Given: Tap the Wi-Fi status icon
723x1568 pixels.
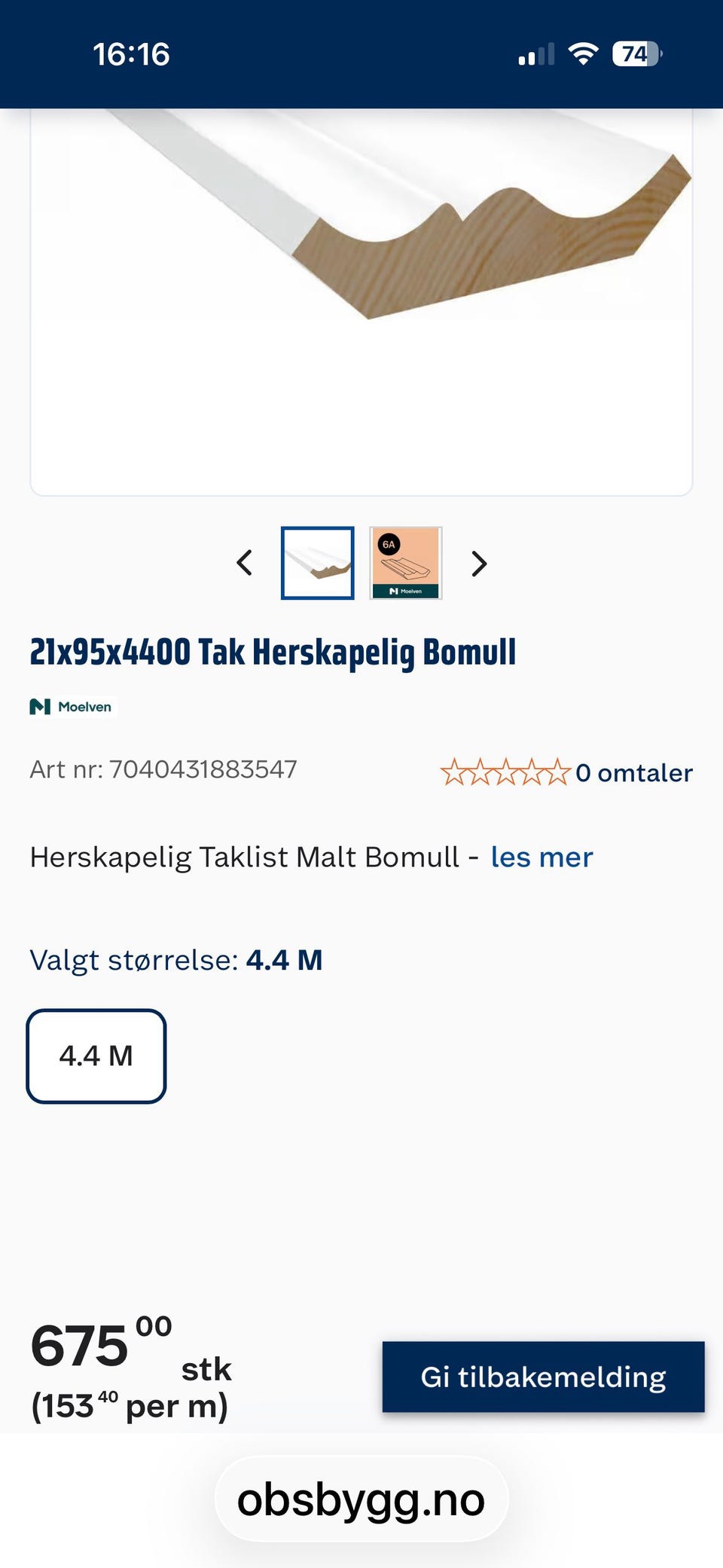Looking at the screenshot, I should coord(584,53).
